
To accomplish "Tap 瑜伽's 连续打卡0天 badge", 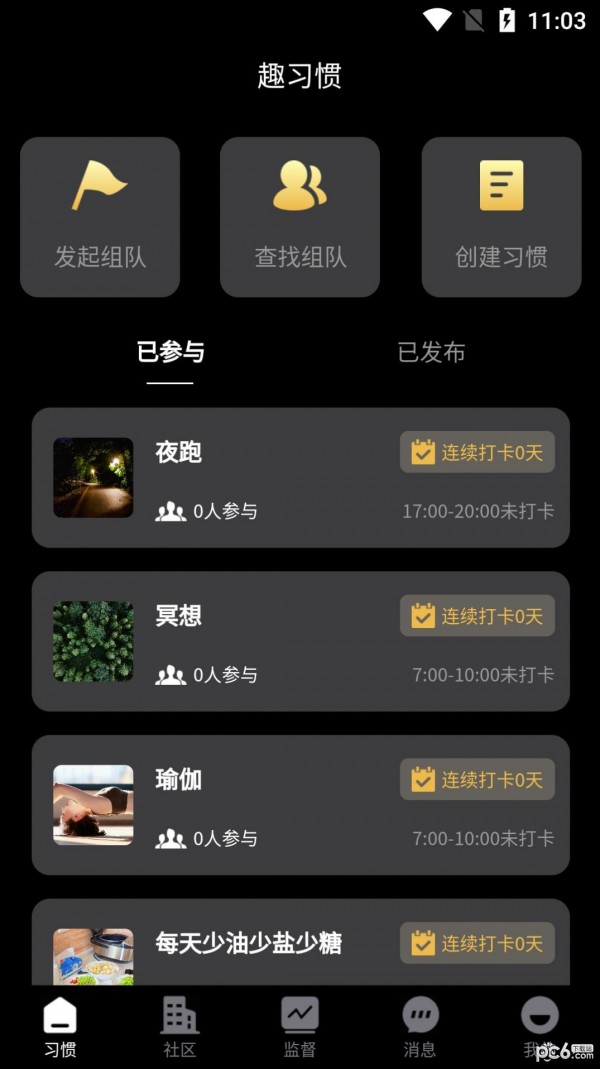I will [x=477, y=780].
